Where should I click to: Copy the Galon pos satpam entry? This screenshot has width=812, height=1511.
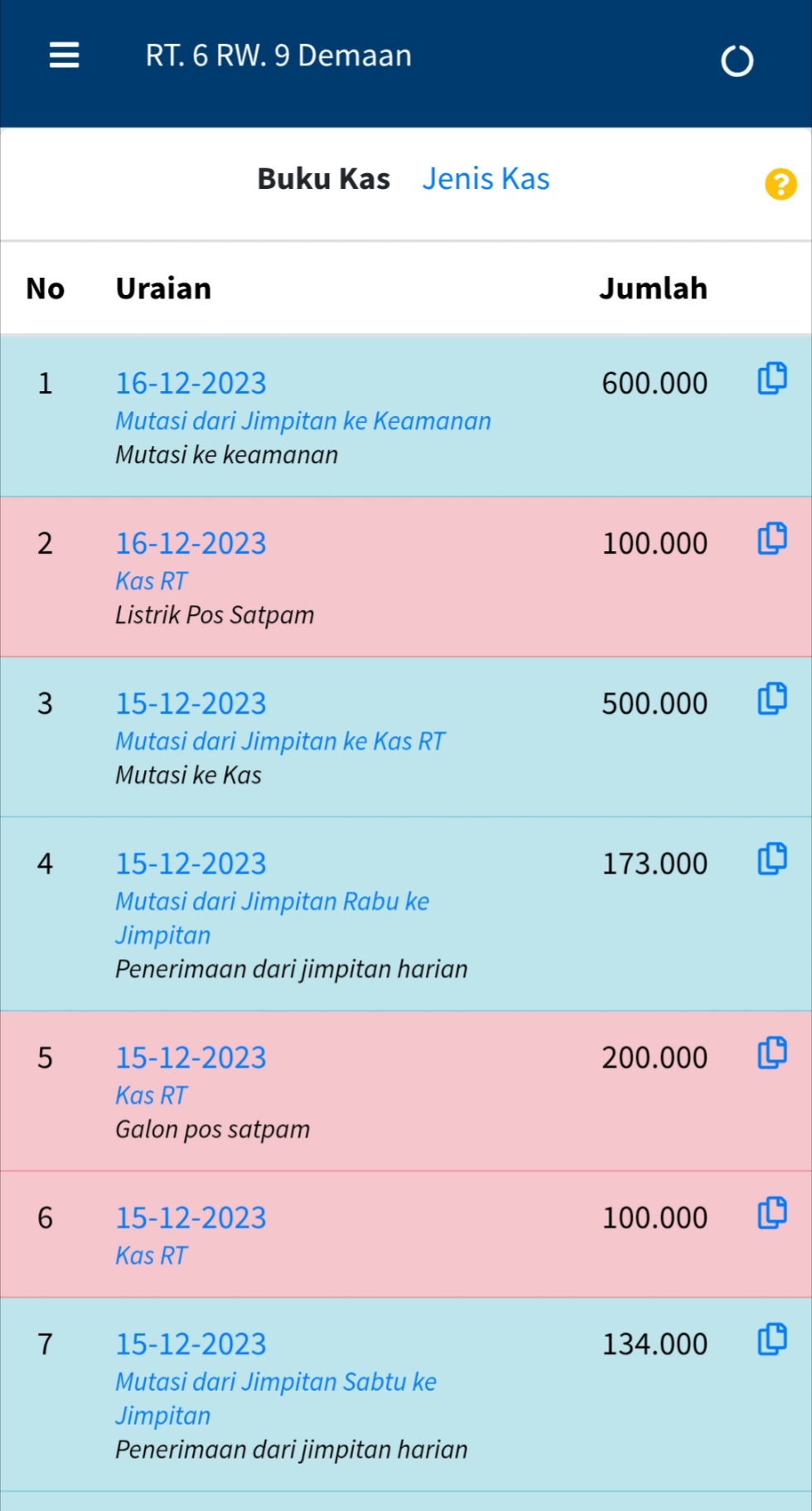771,1053
